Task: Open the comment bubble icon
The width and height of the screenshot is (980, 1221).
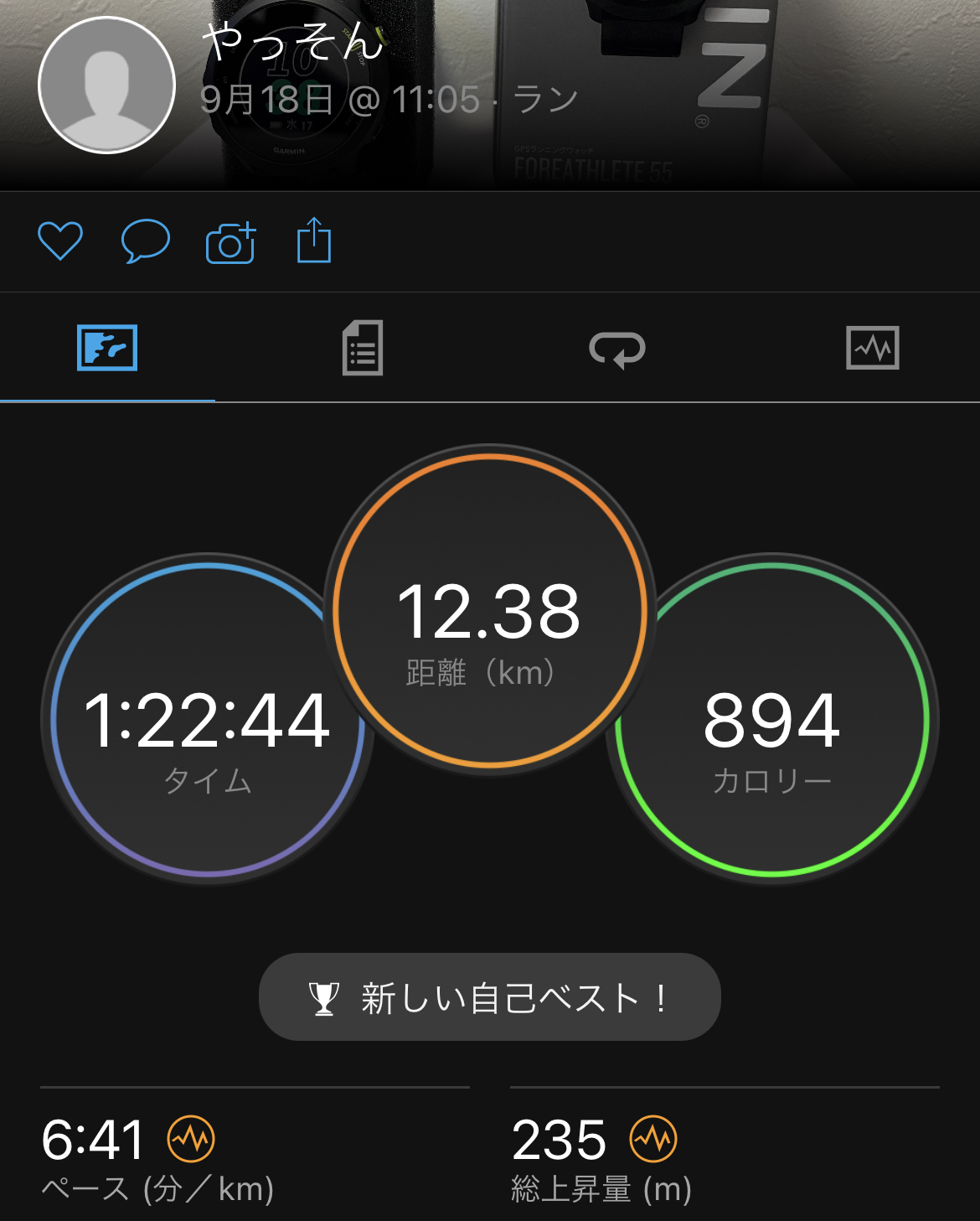Action: click(146, 241)
